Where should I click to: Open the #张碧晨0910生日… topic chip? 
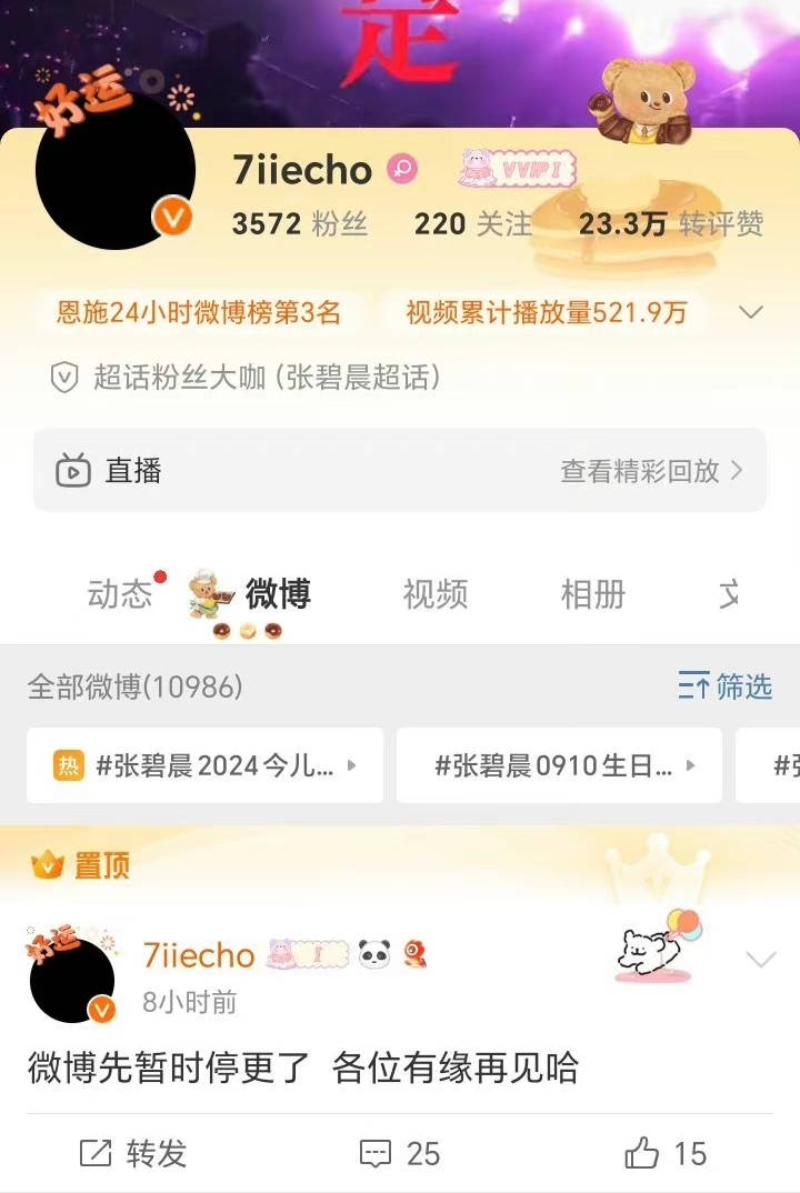[559, 766]
